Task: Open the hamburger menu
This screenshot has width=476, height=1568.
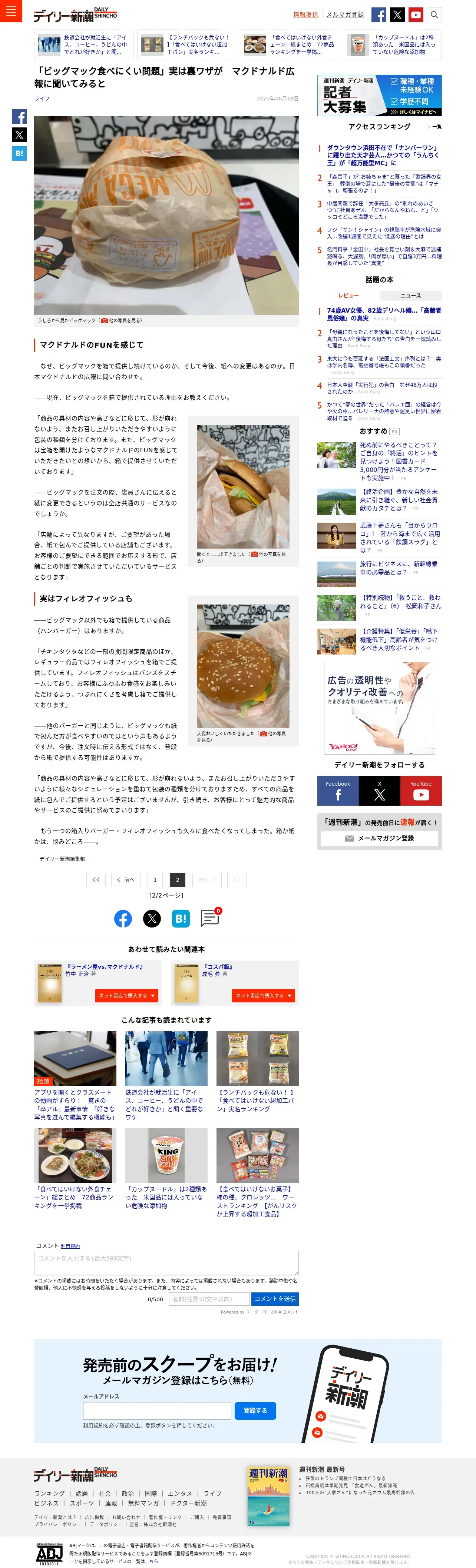Action: (10, 10)
